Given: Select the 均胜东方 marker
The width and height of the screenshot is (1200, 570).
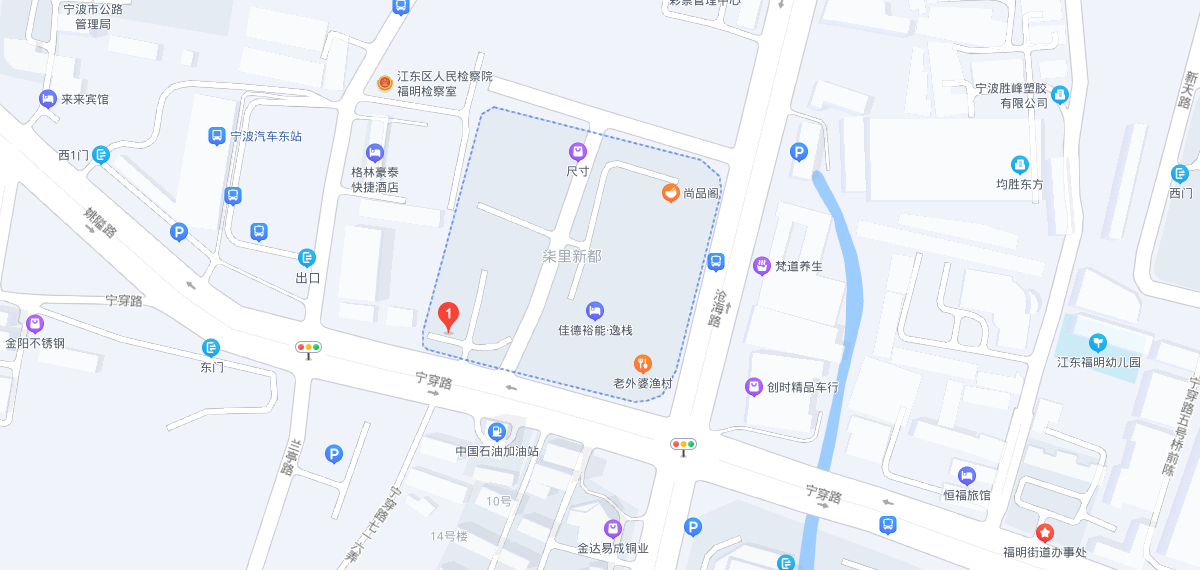Looking at the screenshot, I should pyautogui.click(x=1019, y=165).
